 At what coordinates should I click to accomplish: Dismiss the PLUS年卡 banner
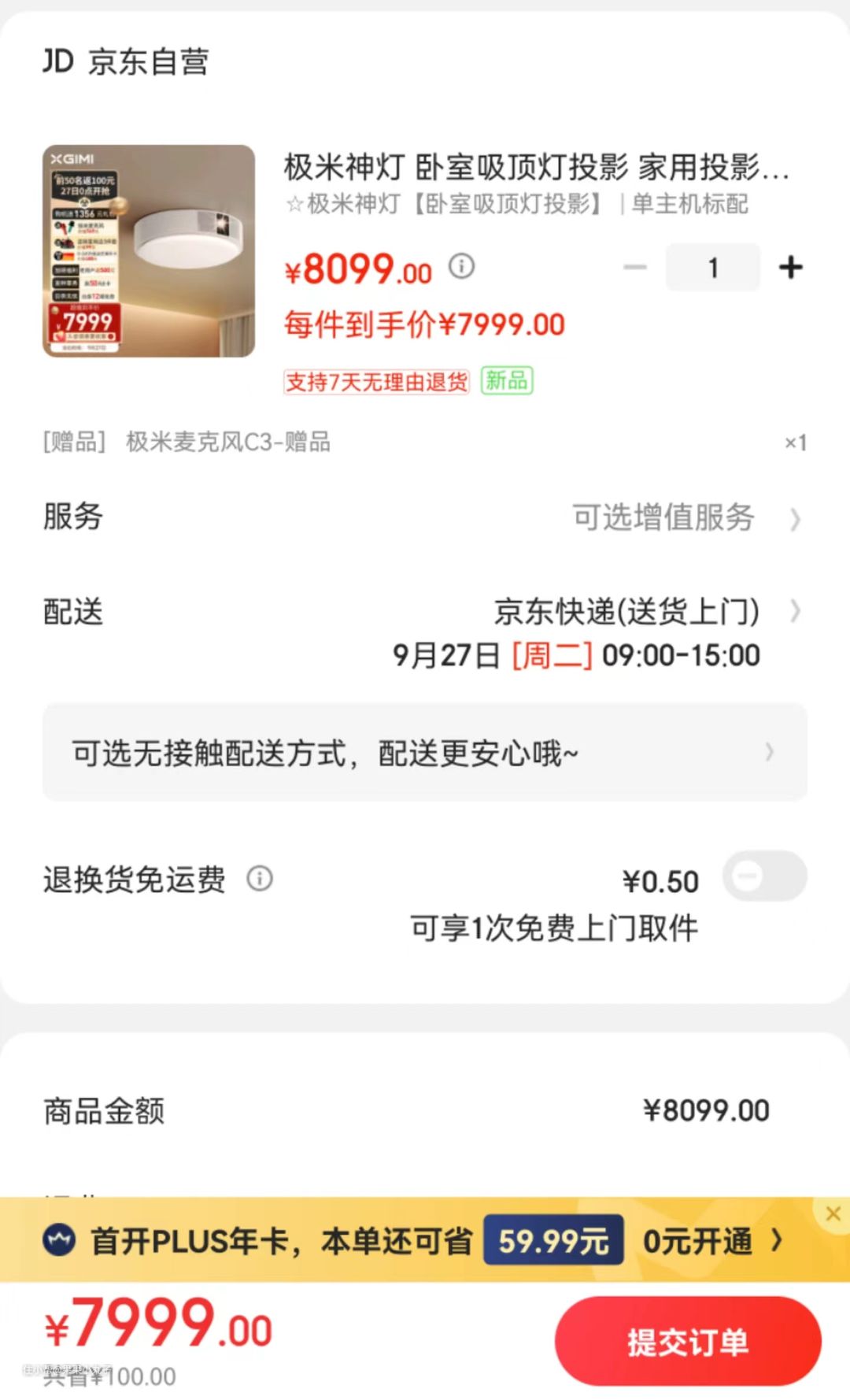pyautogui.click(x=833, y=1213)
